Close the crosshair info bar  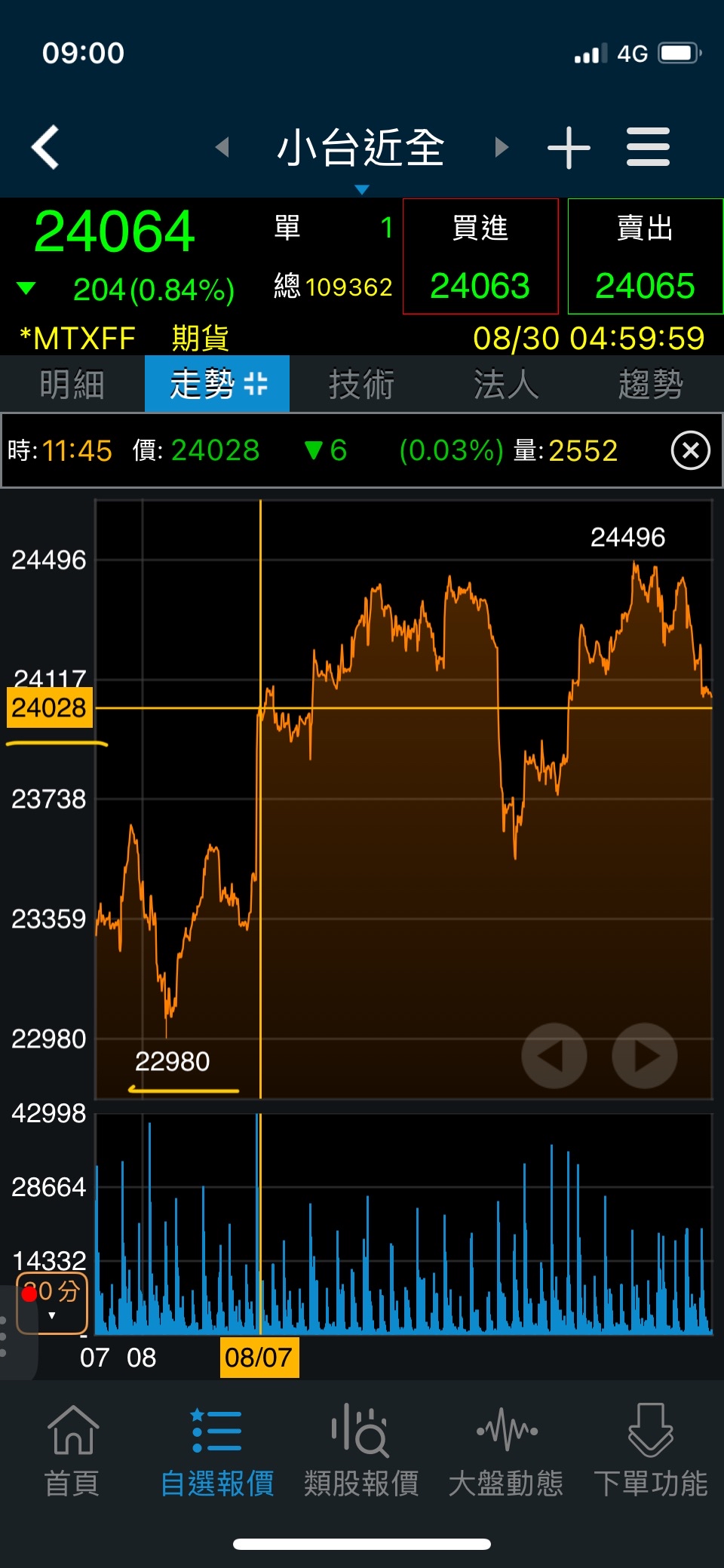(x=690, y=451)
